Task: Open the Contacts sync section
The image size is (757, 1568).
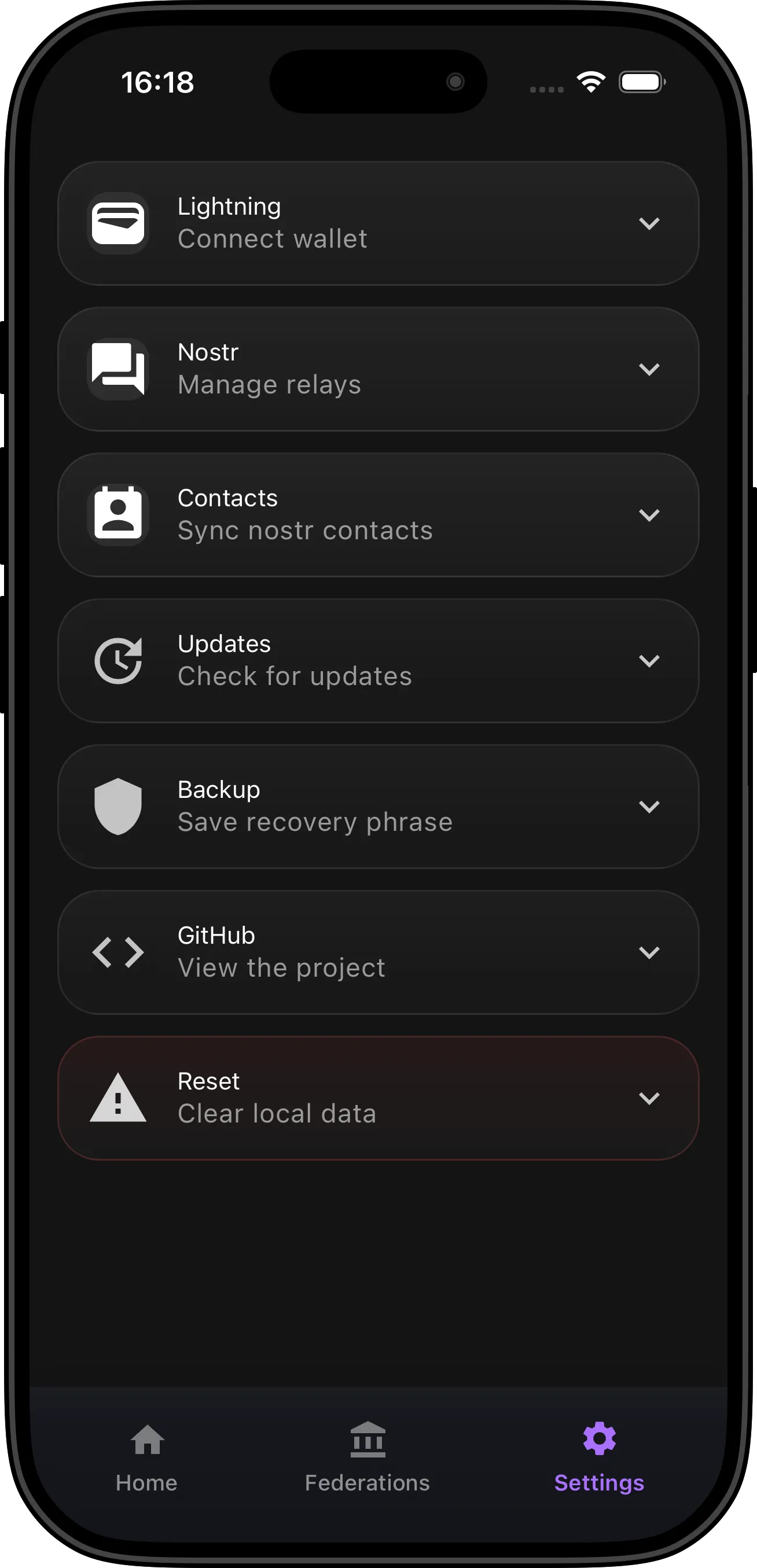Action: pos(651,514)
